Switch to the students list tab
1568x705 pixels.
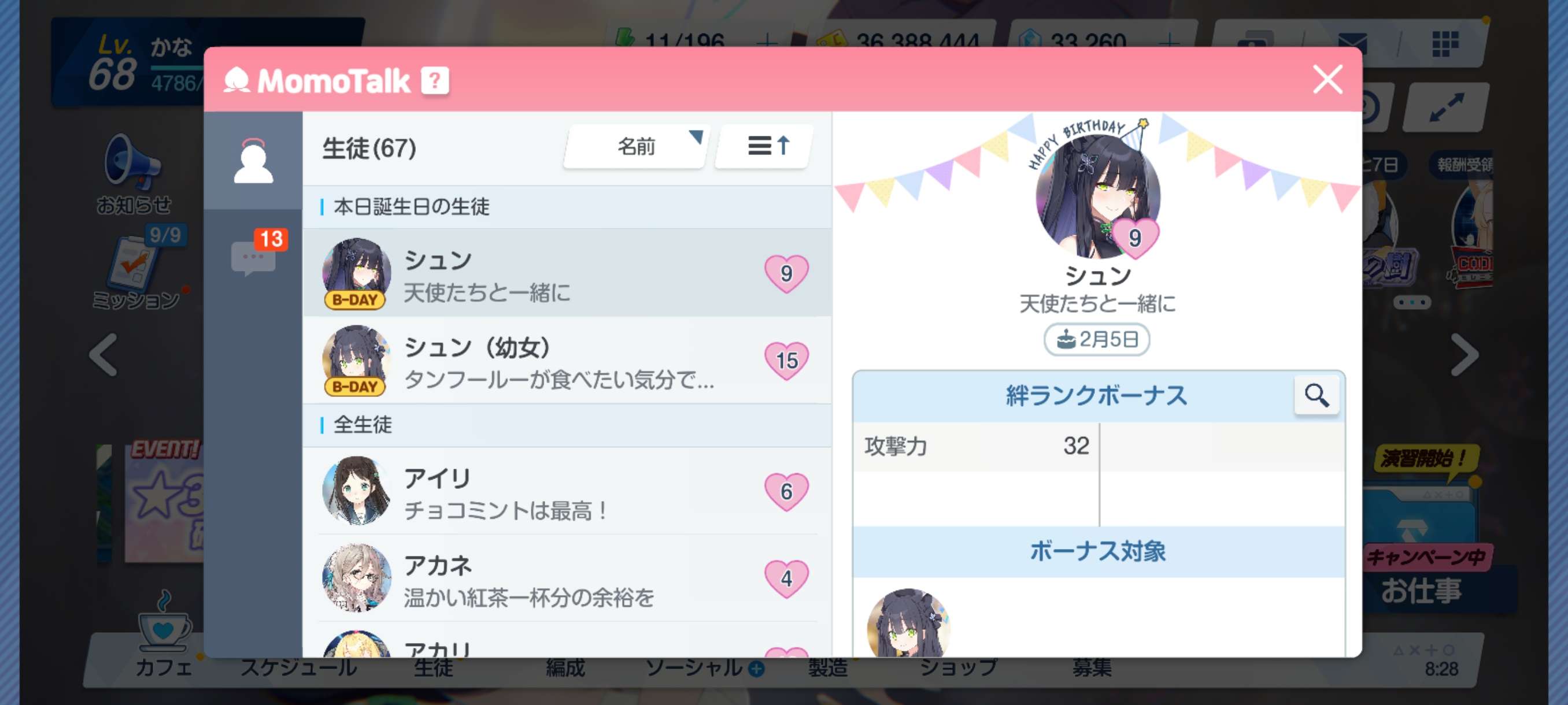pos(253,161)
